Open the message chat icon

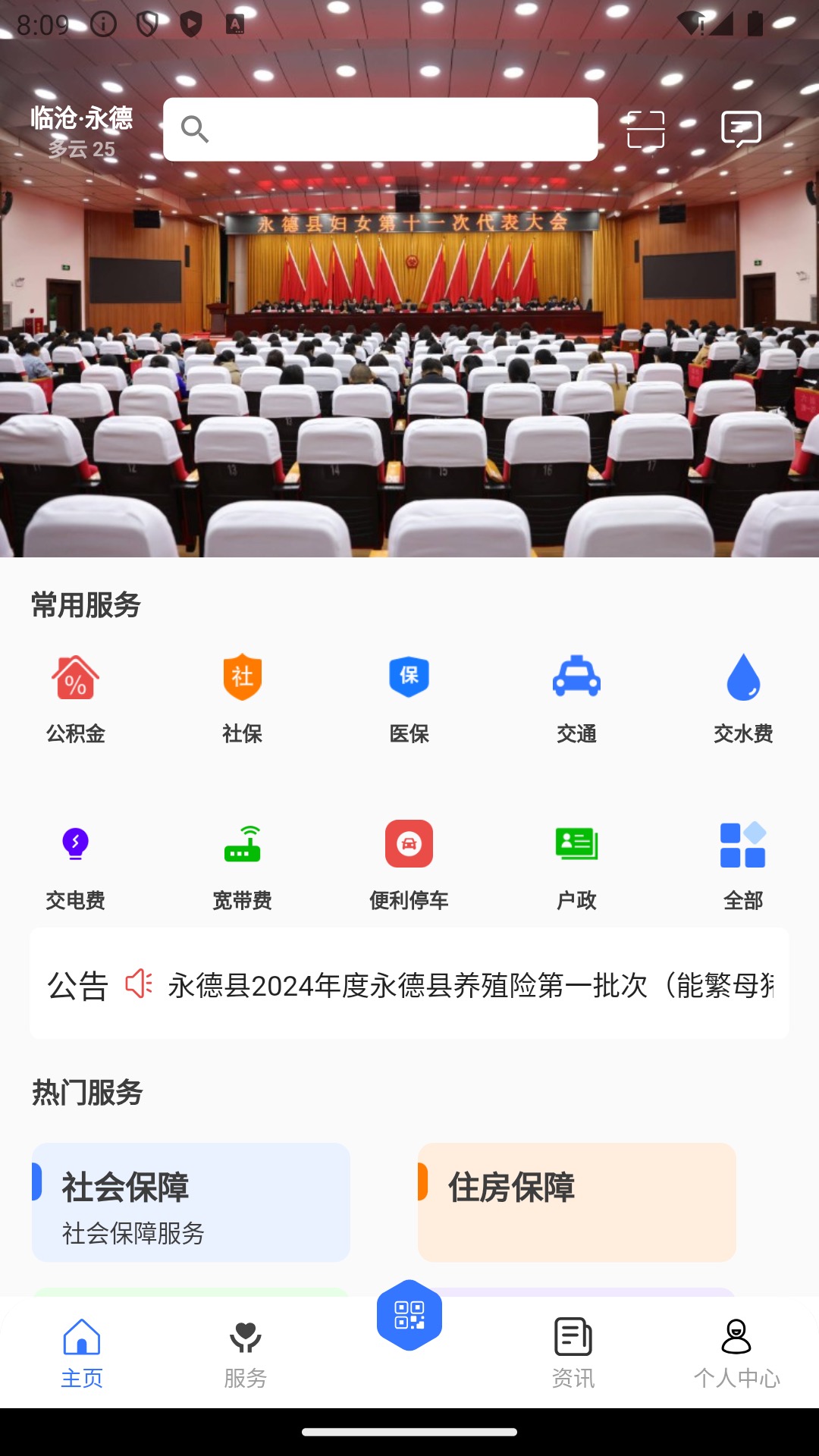tap(741, 129)
